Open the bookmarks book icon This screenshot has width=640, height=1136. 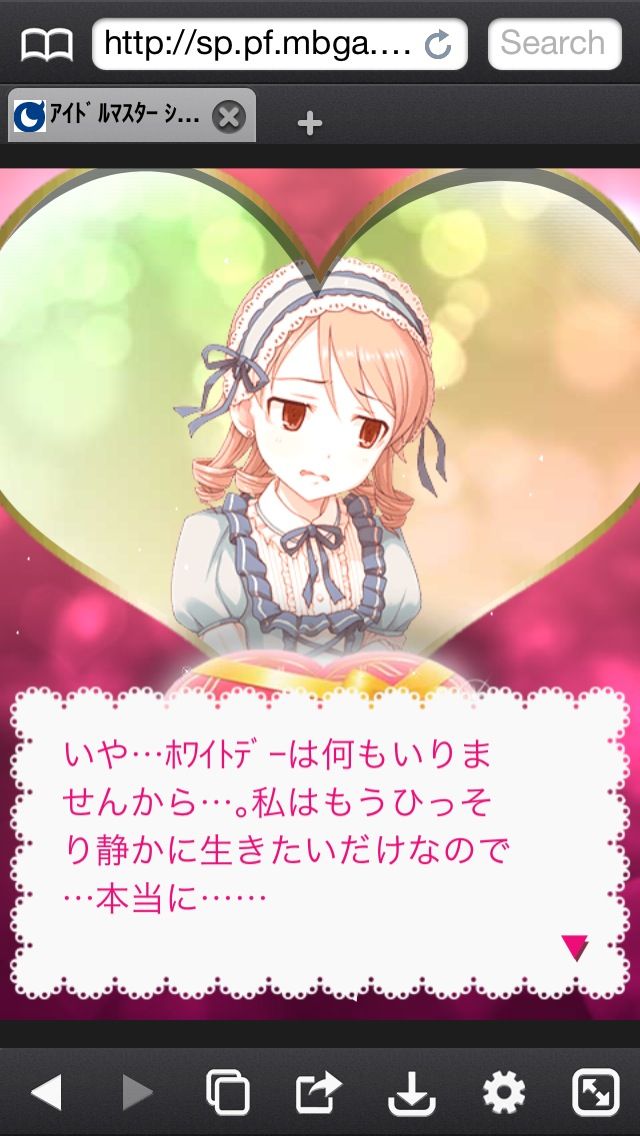(x=46, y=45)
